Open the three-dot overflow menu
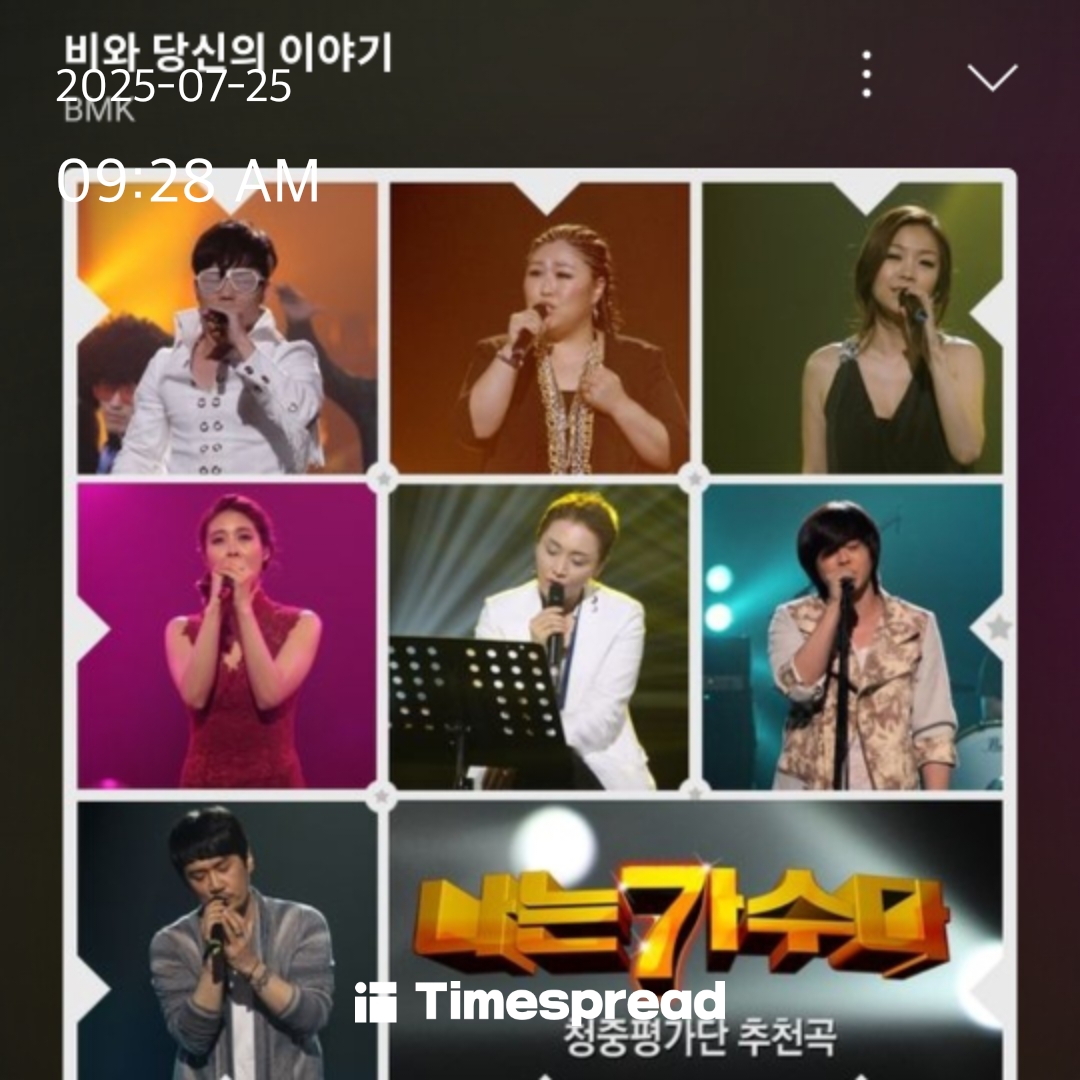 866,75
